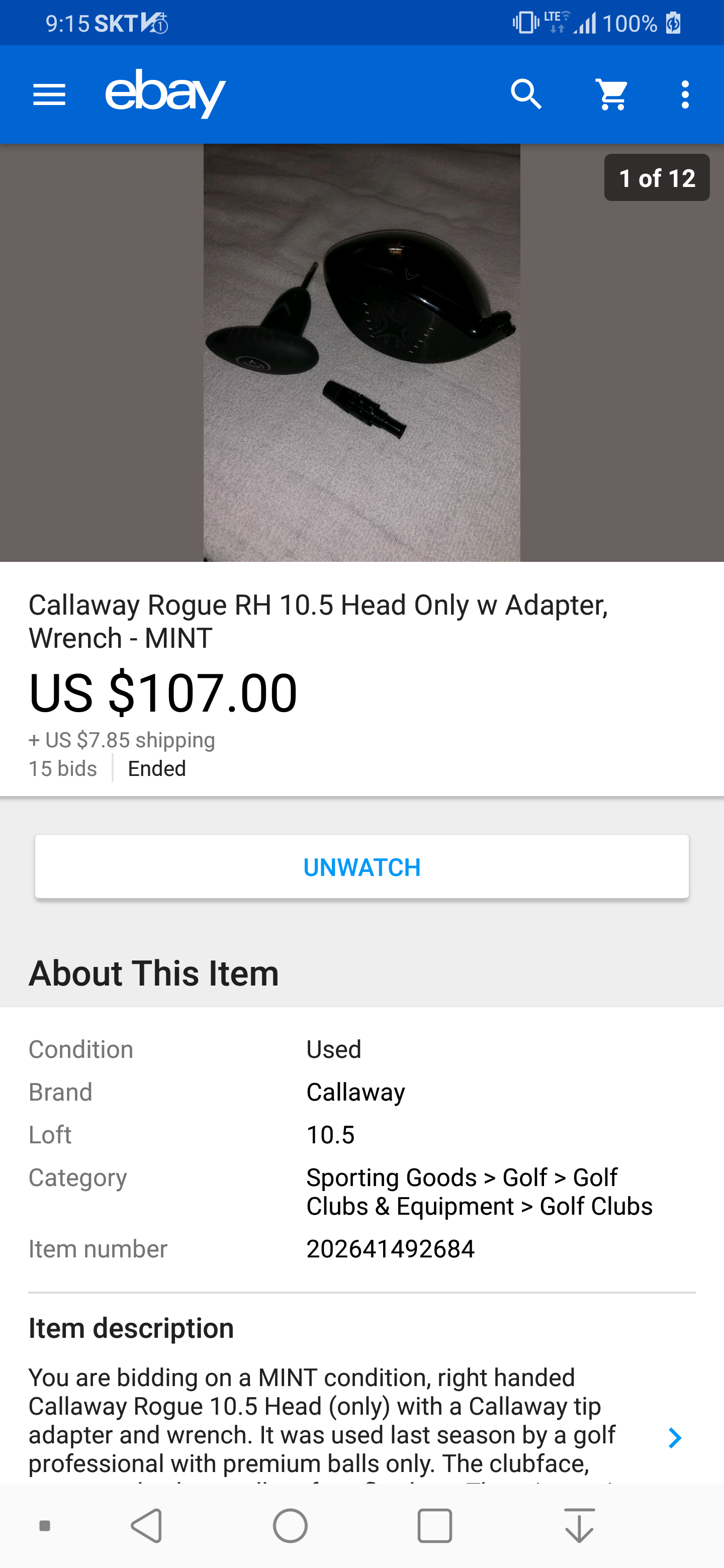
Task: Open the hamburger navigation menu
Action: (x=49, y=94)
